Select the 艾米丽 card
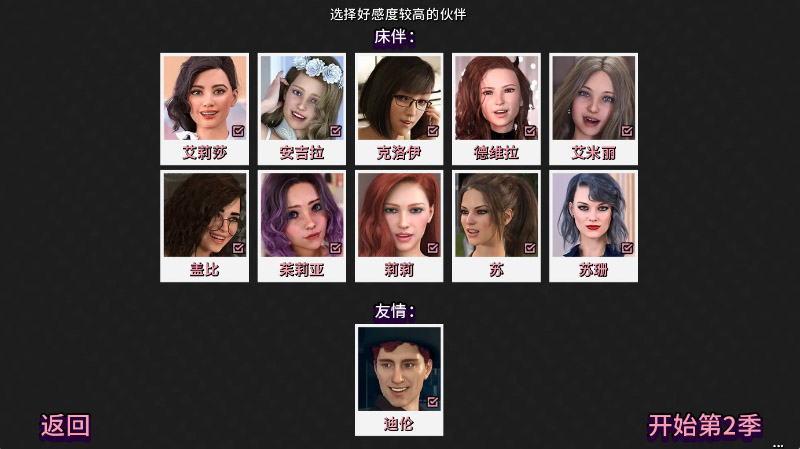 point(593,108)
